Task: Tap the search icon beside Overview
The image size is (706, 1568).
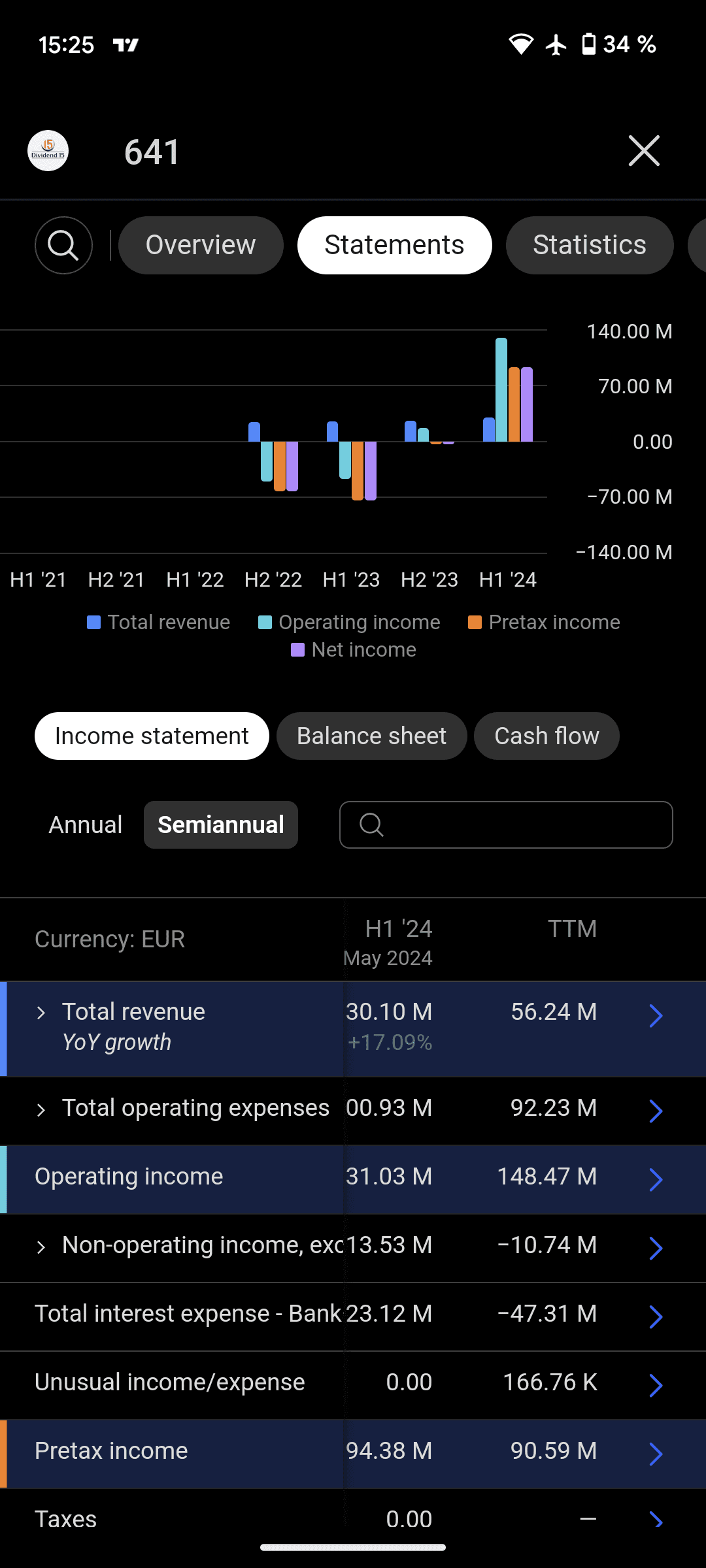Action: pos(63,246)
